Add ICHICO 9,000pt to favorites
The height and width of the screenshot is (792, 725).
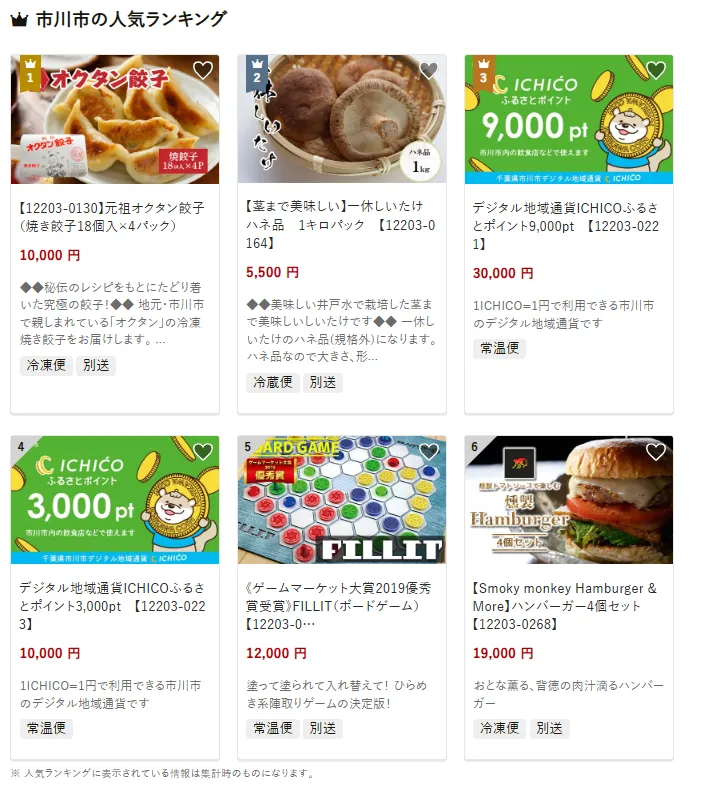656,70
